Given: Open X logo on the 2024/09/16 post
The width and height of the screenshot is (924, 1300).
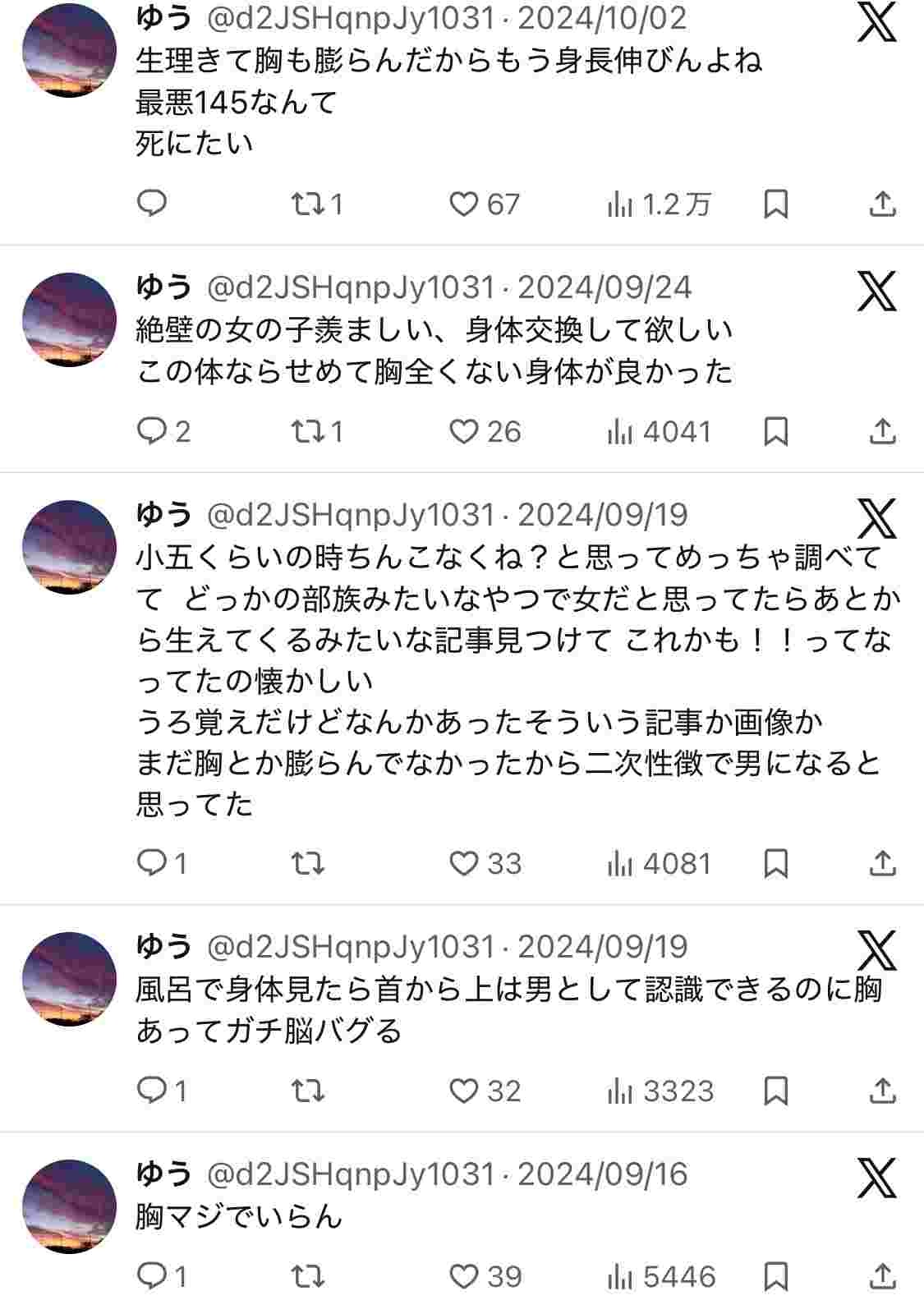Looking at the screenshot, I should tap(877, 1178).
